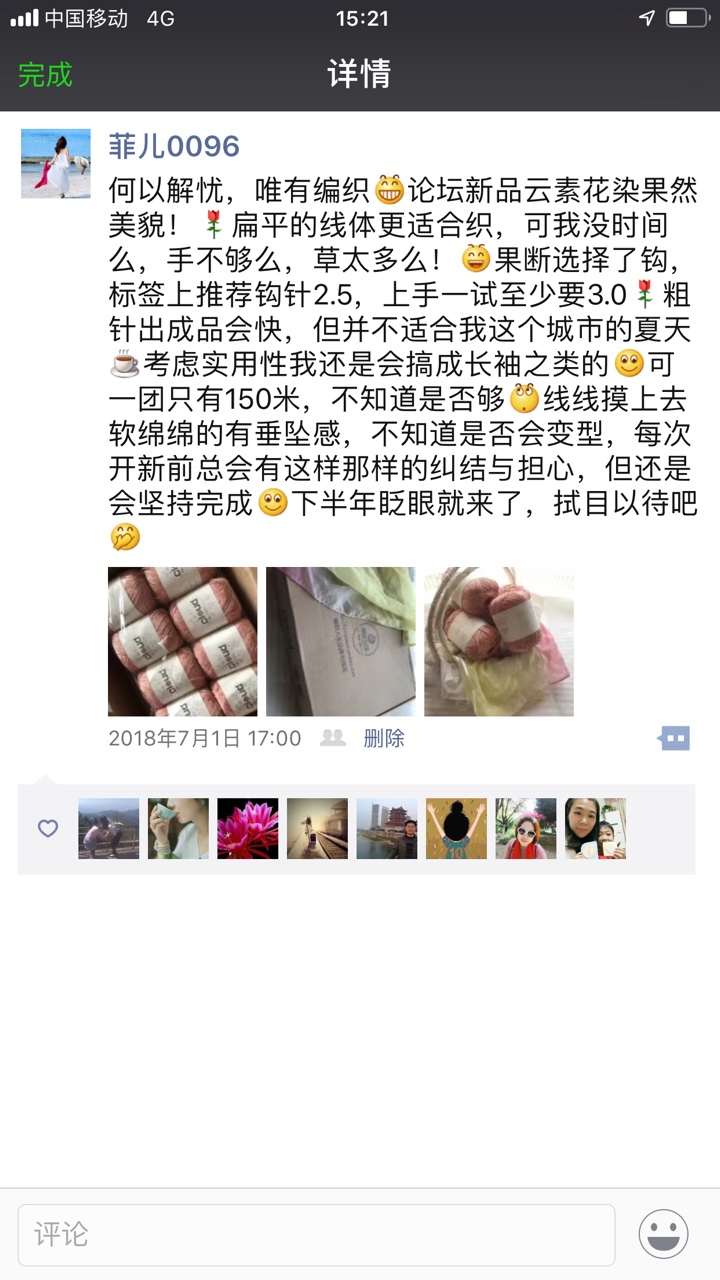View the first photo of pink yarn balls
The width and height of the screenshot is (720, 1280).
(182, 642)
